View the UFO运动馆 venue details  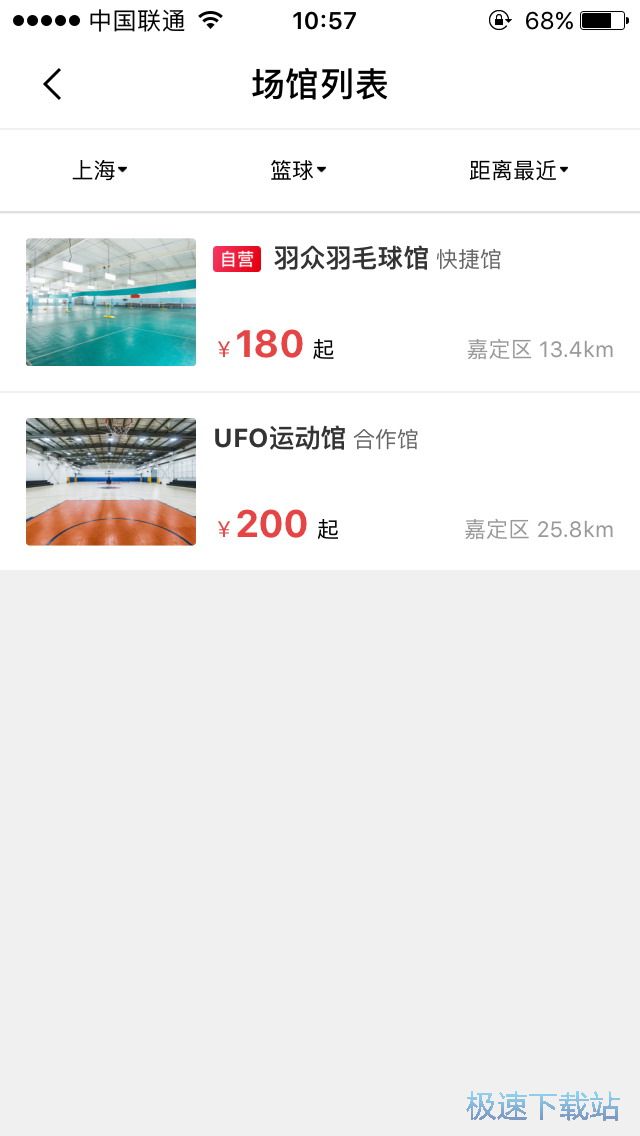tap(280, 439)
